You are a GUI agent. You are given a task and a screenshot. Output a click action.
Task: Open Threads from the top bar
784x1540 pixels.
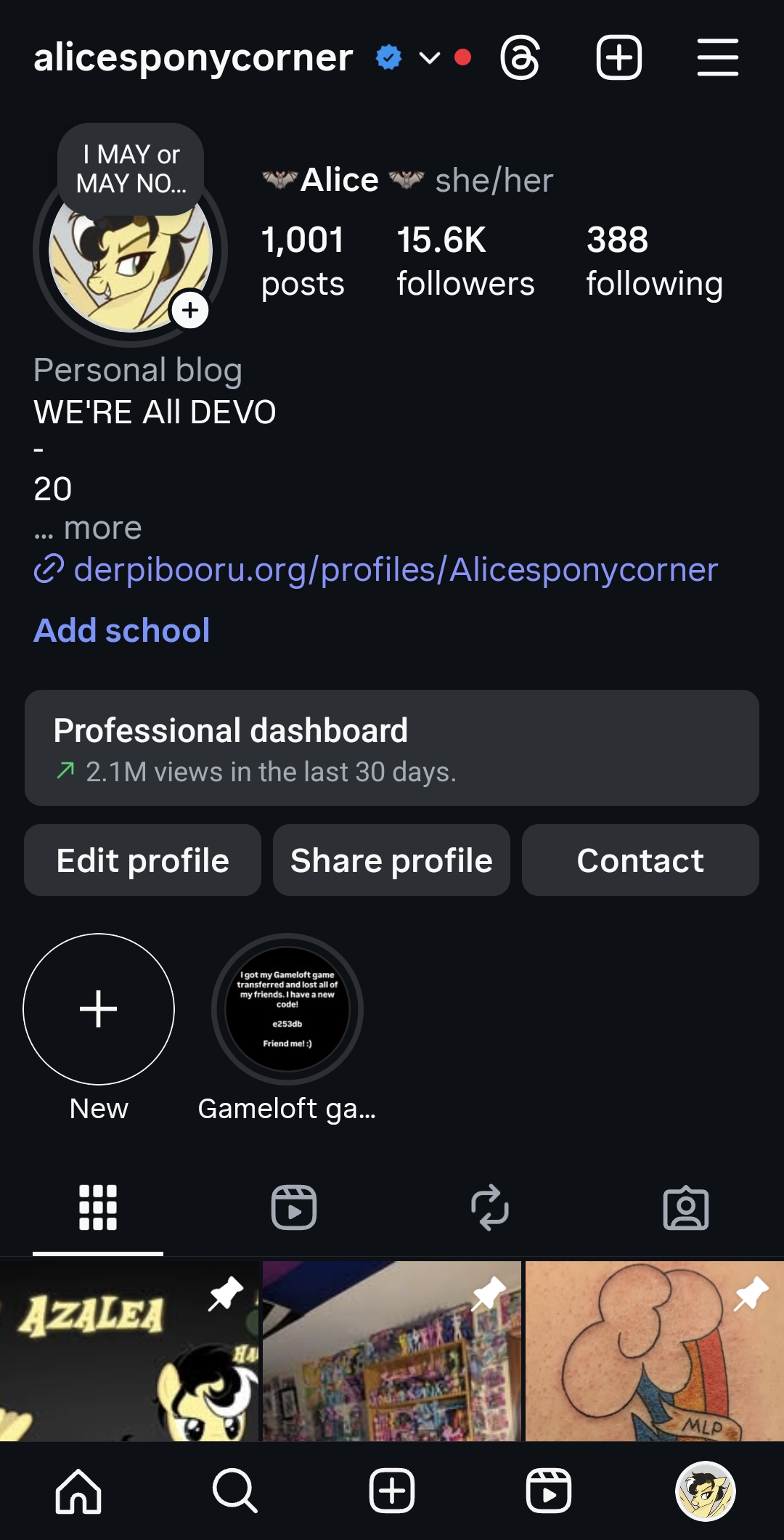click(520, 57)
